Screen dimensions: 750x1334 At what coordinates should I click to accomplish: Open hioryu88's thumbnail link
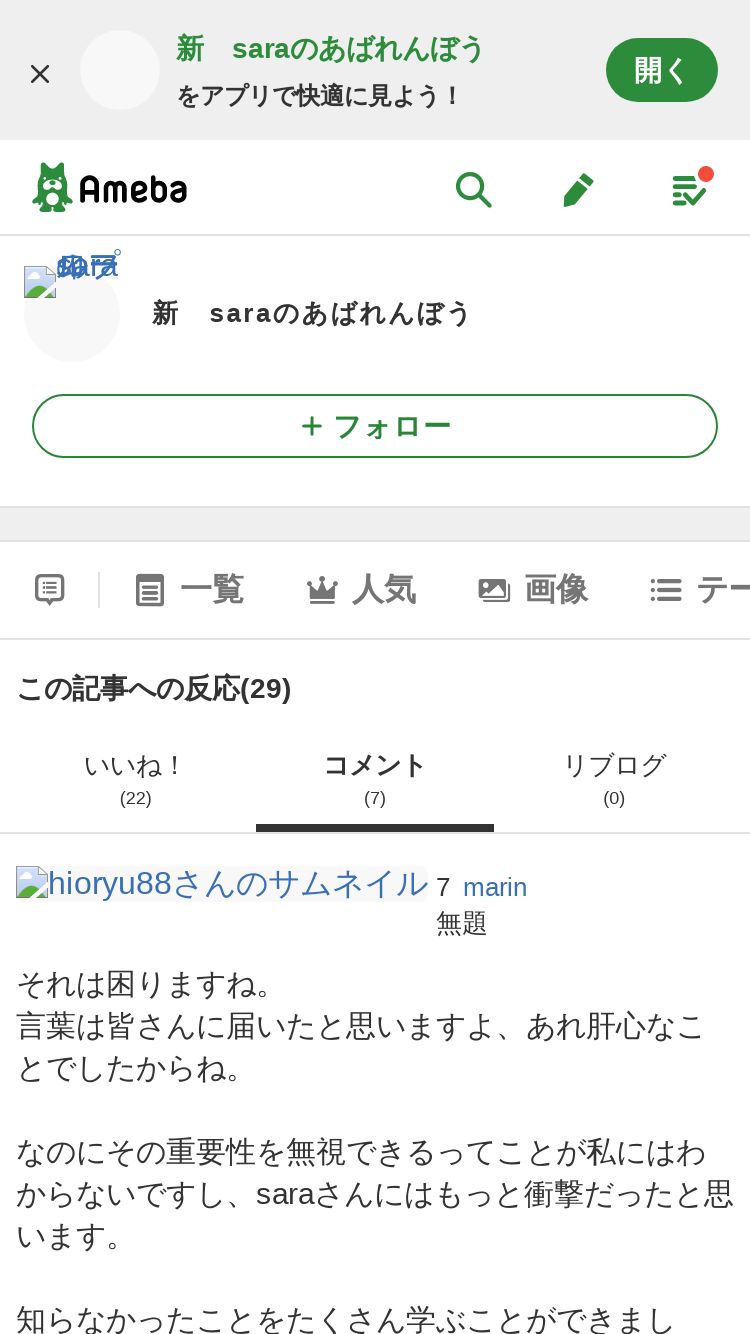222,884
